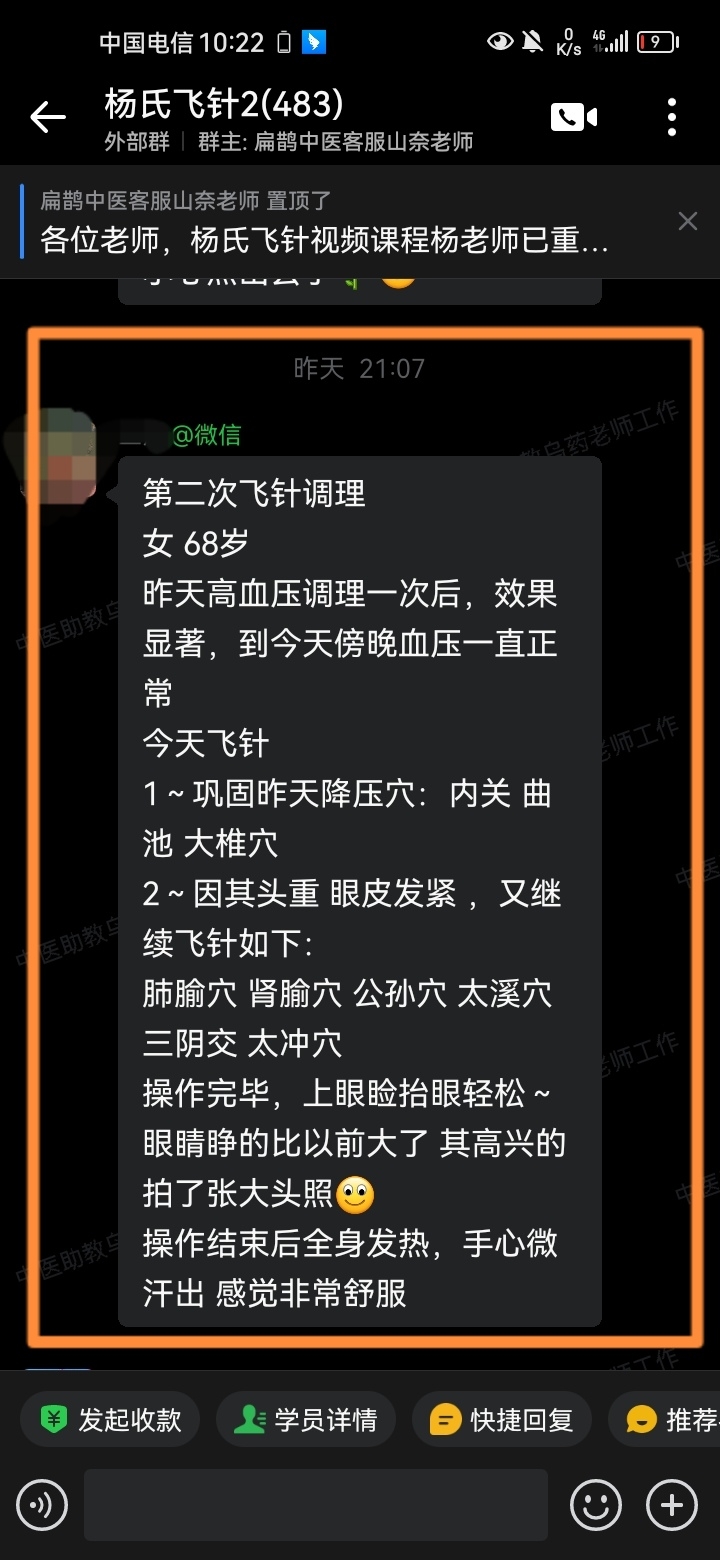This screenshot has height=1560, width=720.
Task: Open 学员详情
Action: click(306, 1419)
